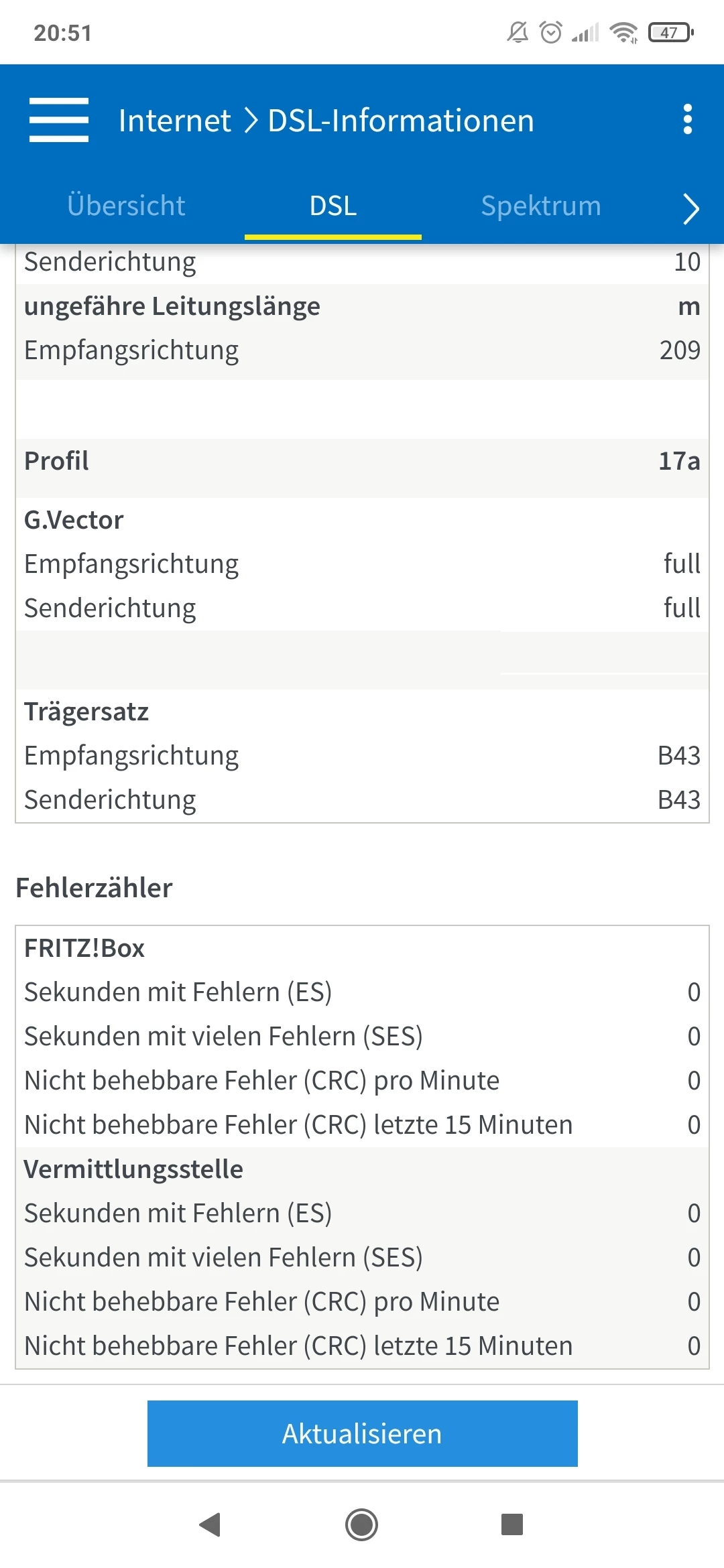This screenshot has width=724, height=1568.
Task: Switch to the Spektrum tab
Action: pos(541,206)
